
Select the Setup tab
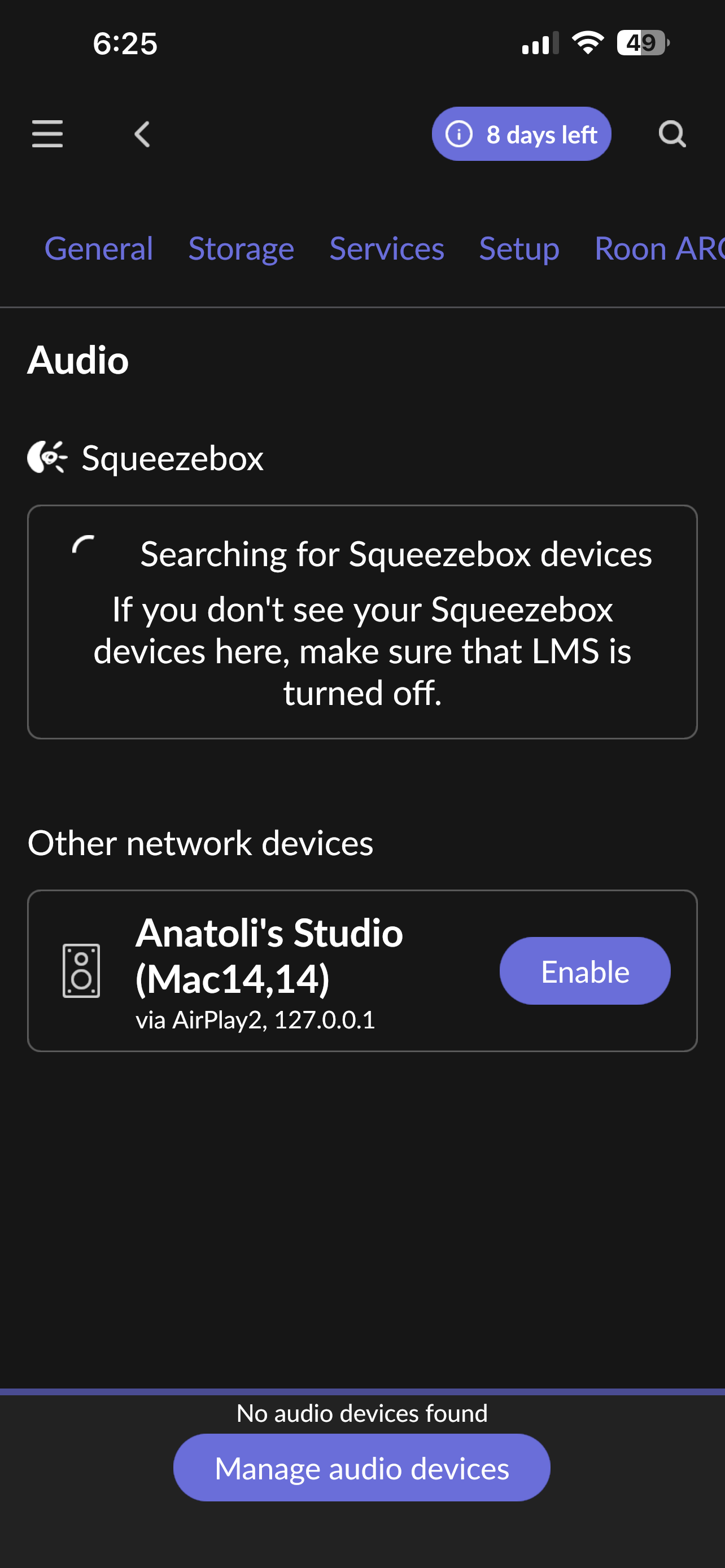pyautogui.click(x=519, y=248)
